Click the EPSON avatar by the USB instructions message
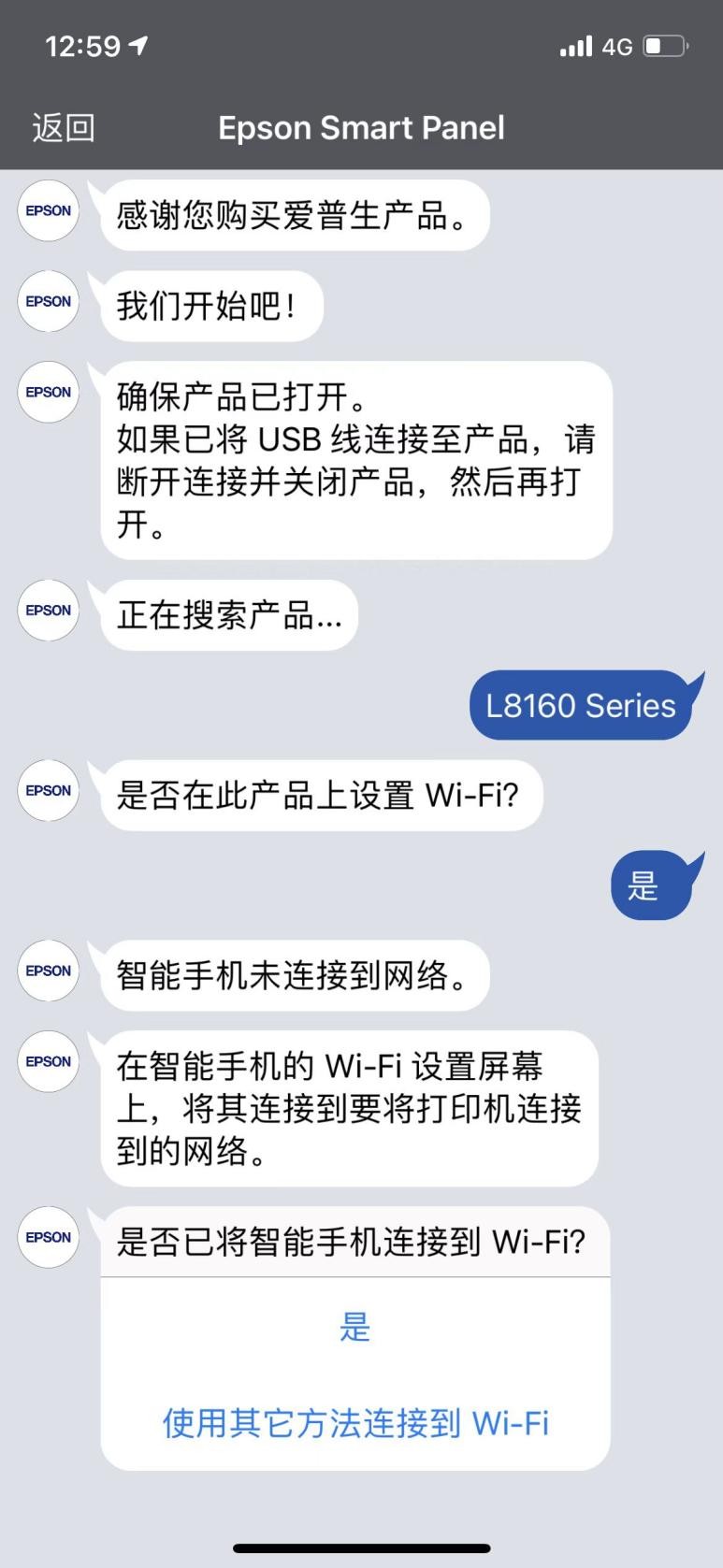 [x=48, y=392]
